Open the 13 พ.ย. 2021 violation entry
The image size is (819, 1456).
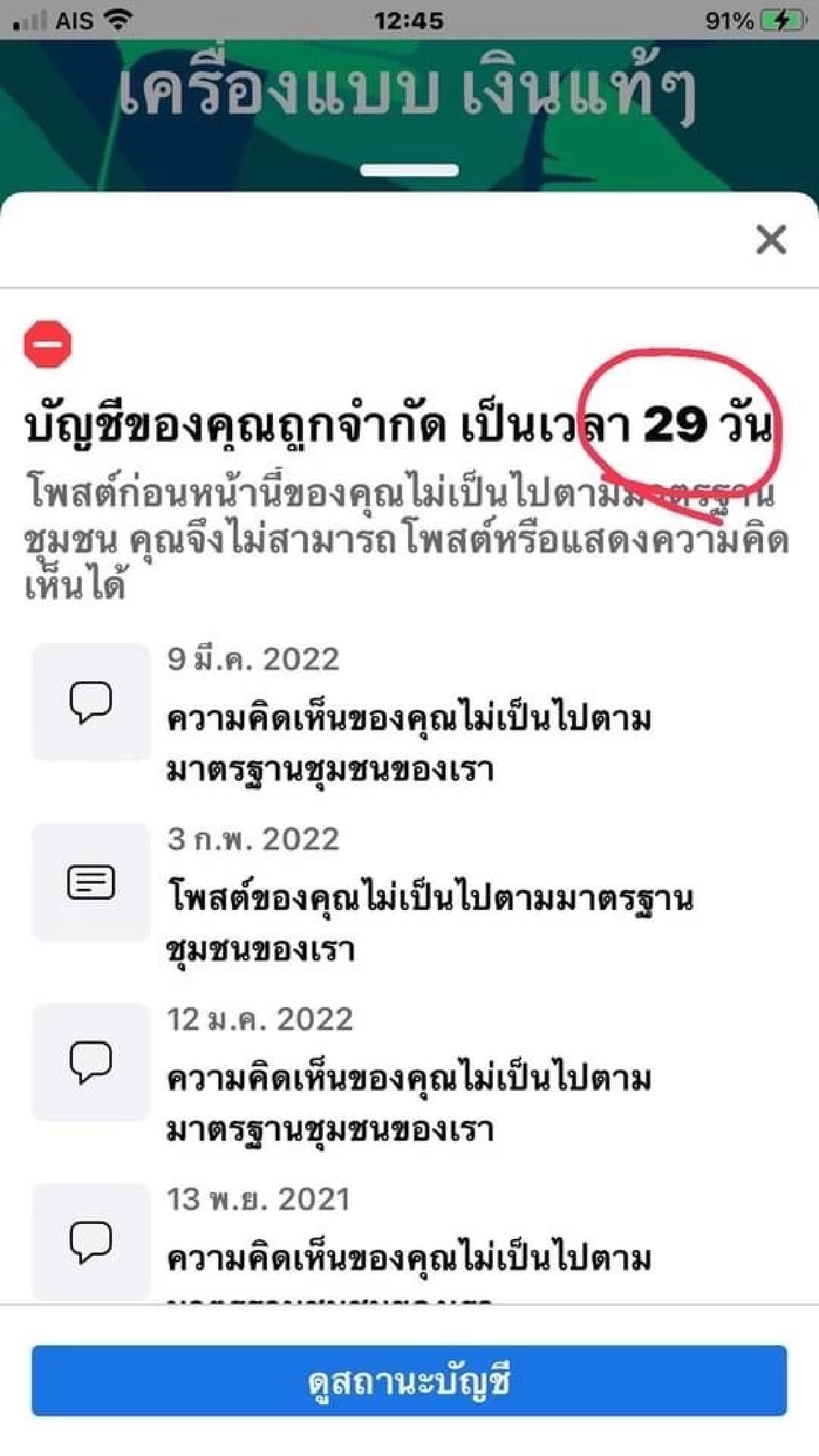[409, 1249]
